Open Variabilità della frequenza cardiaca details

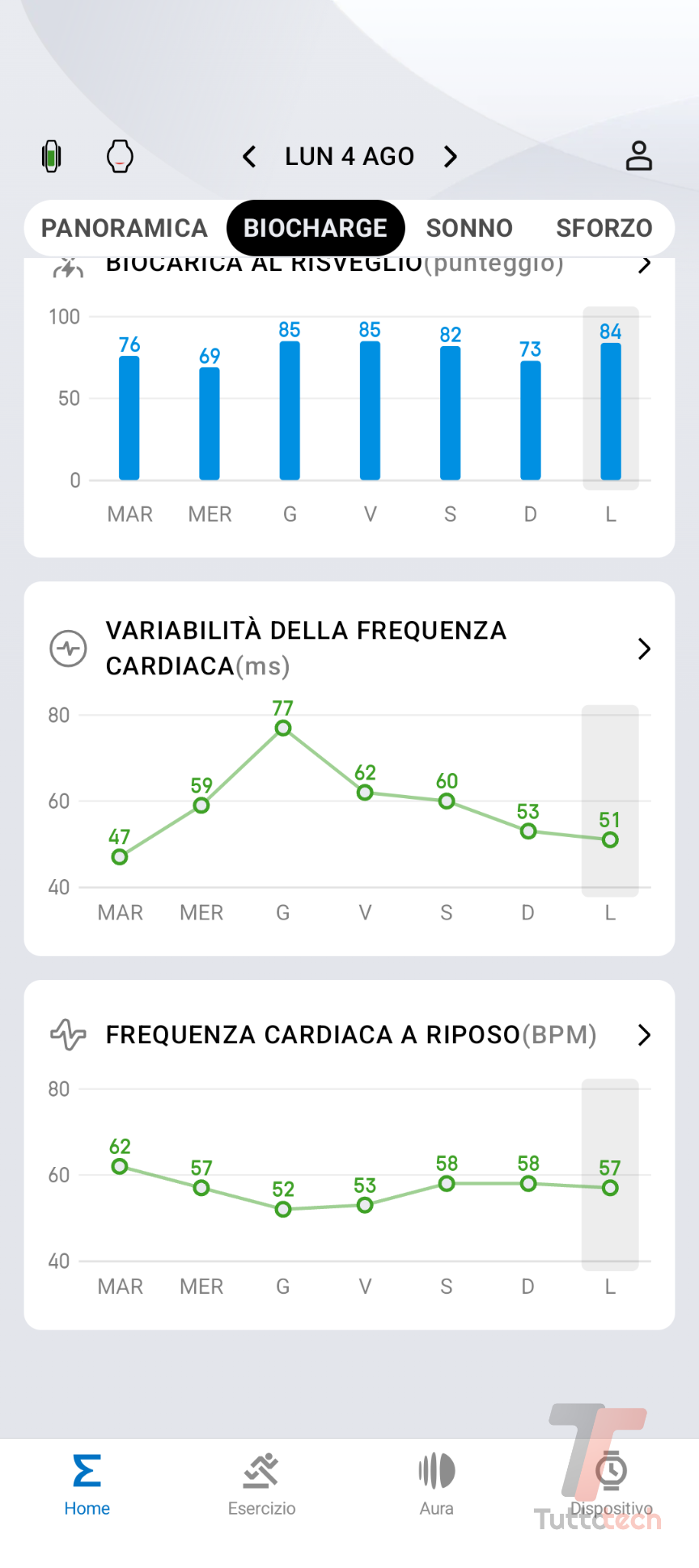point(644,649)
